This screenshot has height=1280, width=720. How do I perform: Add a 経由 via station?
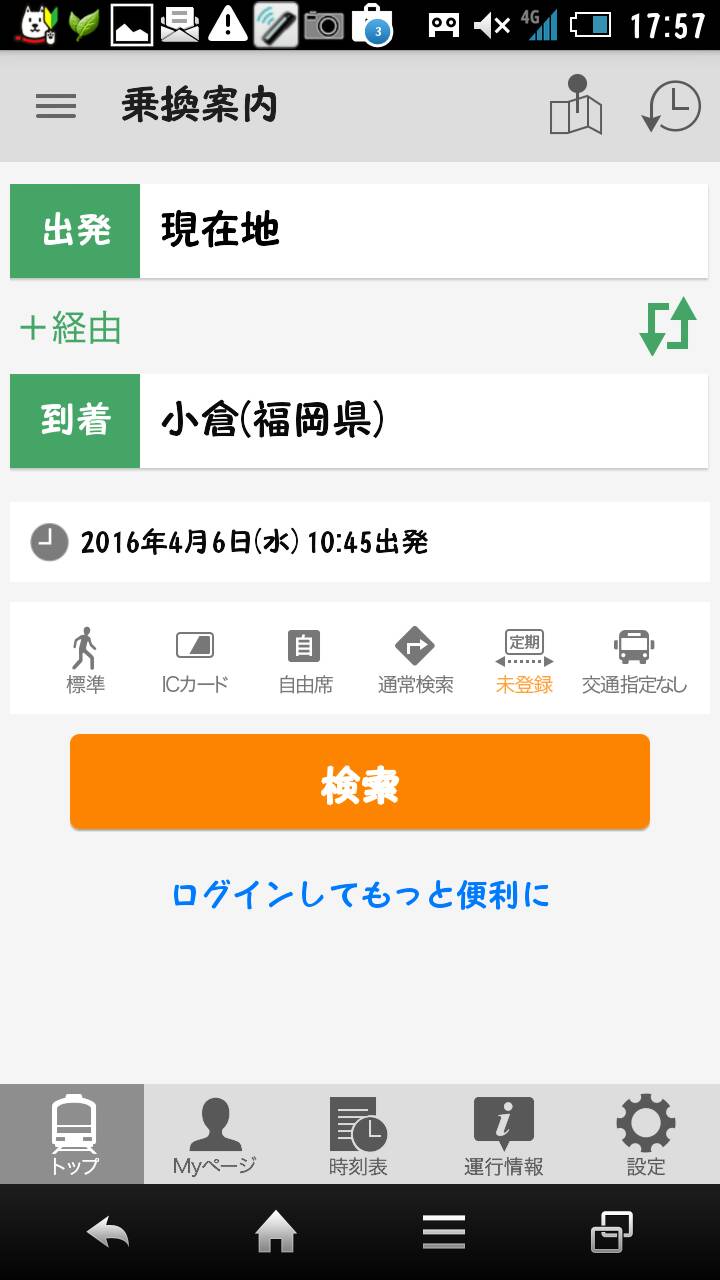click(x=70, y=328)
